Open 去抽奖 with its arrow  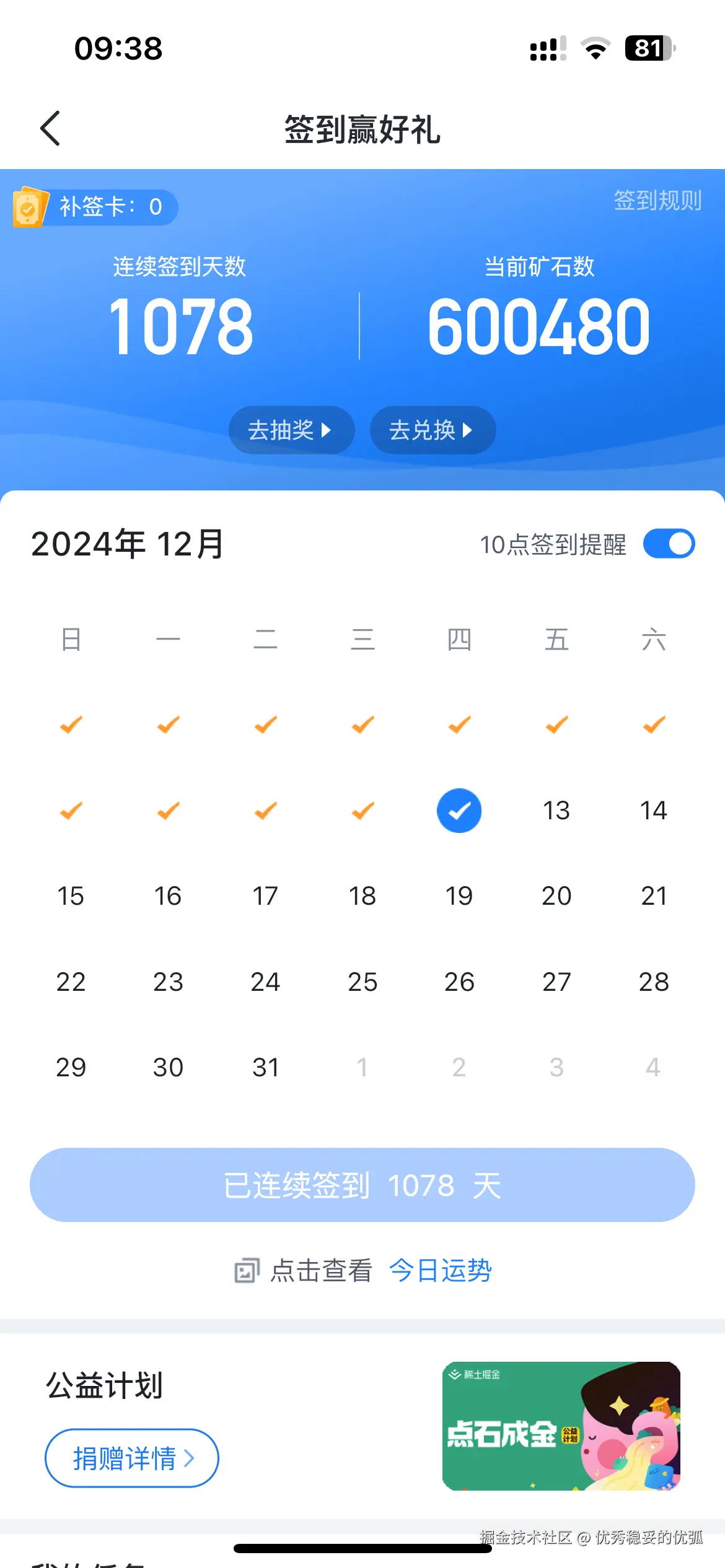[291, 430]
